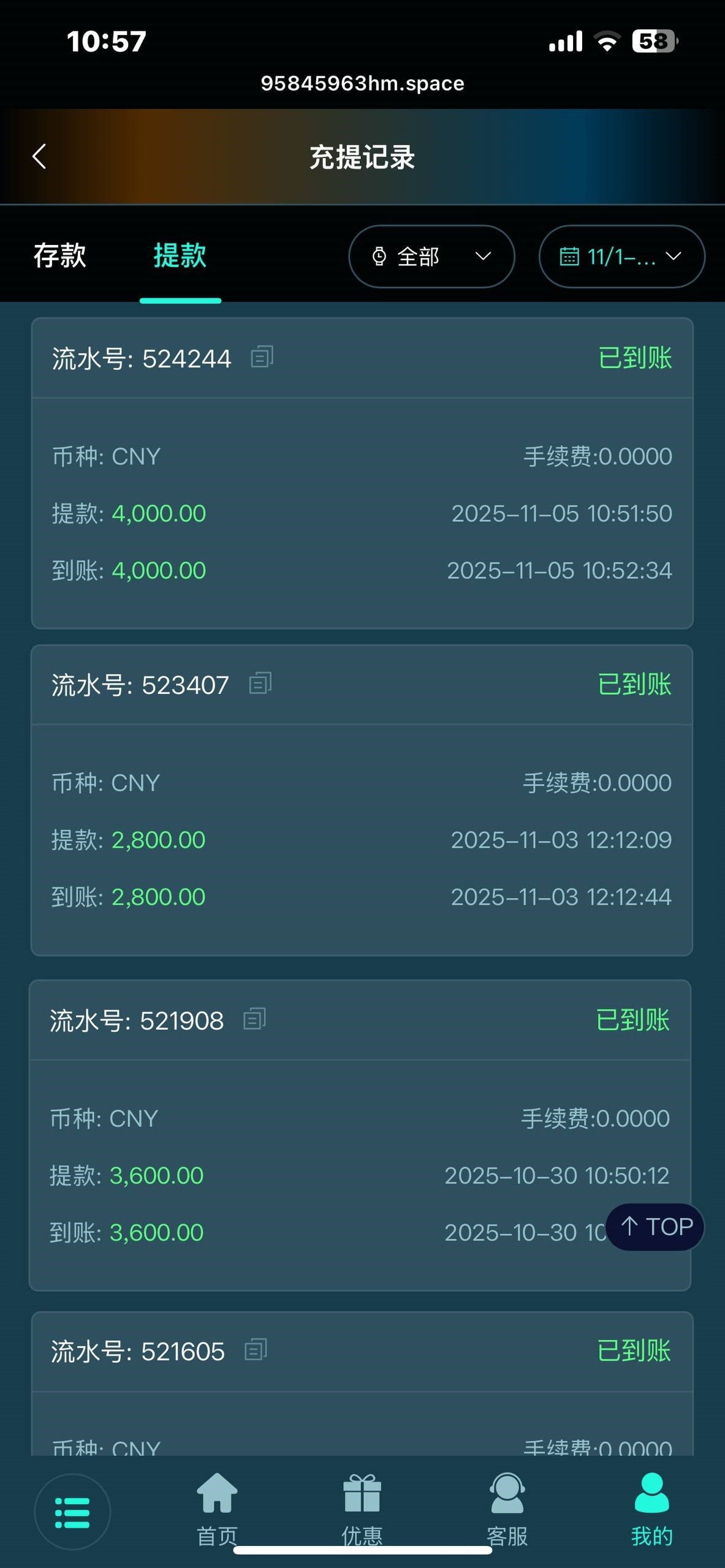Copy serial number 521605
Image resolution: width=725 pixels, height=1568 pixels.
coord(256,1350)
